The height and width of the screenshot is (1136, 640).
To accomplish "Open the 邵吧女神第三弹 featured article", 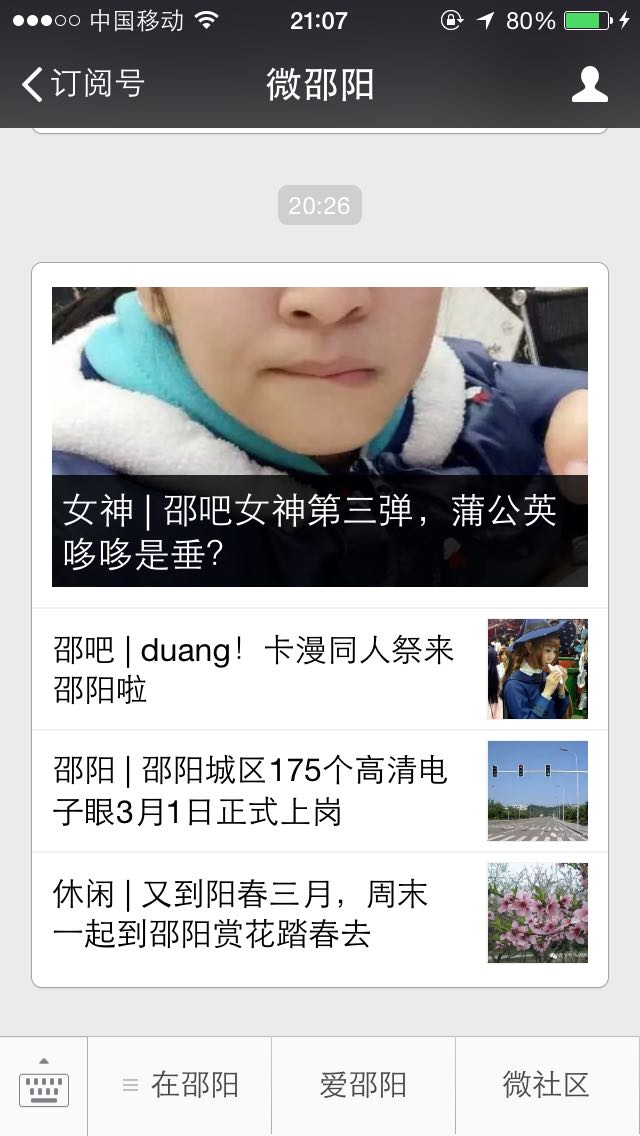I will (320, 437).
